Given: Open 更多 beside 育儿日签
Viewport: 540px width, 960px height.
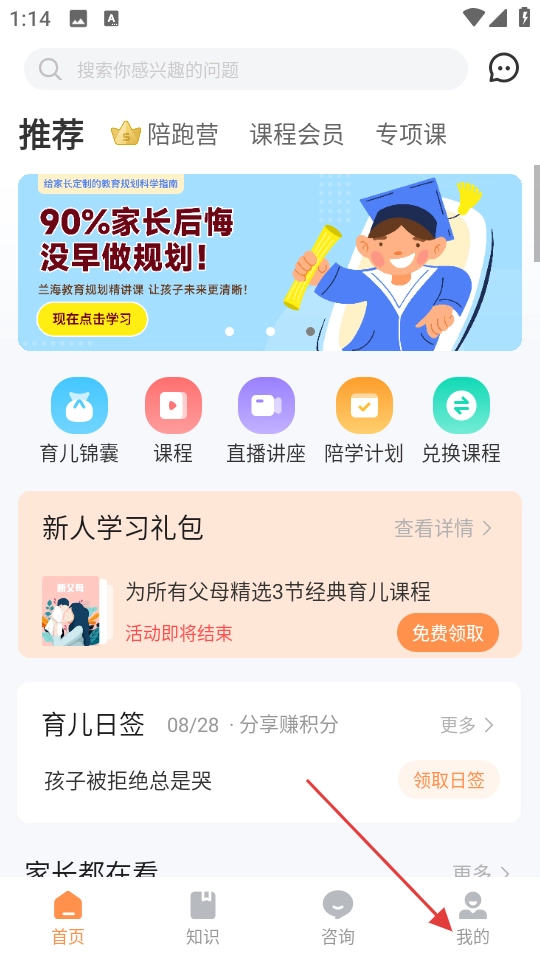Looking at the screenshot, I should tap(467, 725).
